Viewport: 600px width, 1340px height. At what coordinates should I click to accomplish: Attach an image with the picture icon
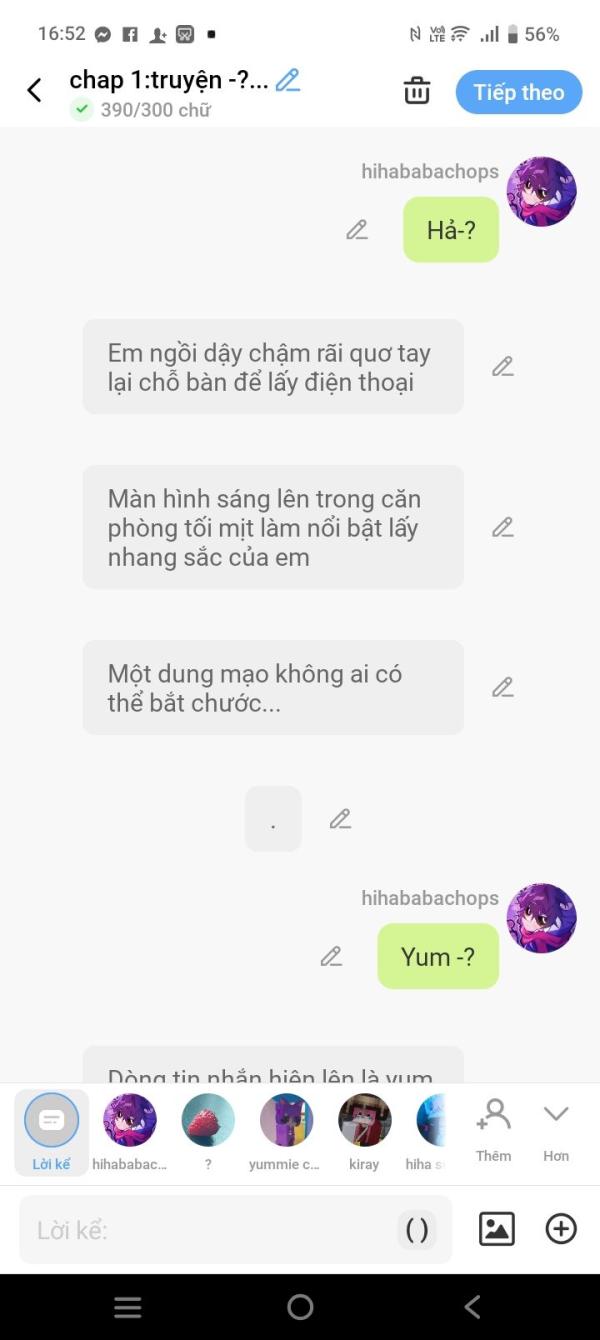click(x=497, y=1229)
